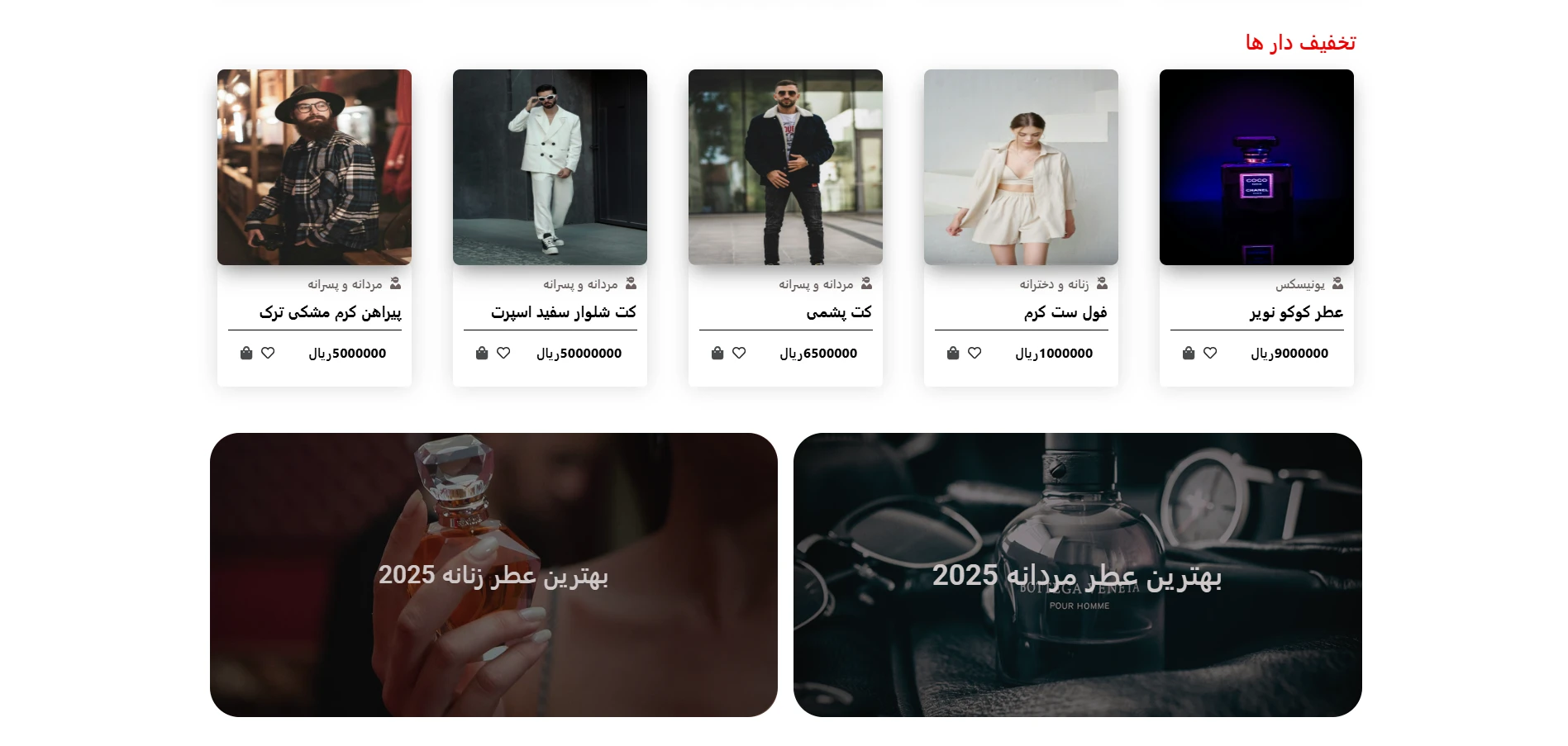
Task: Open the فول ست کرم product card
Action: click(1021, 168)
